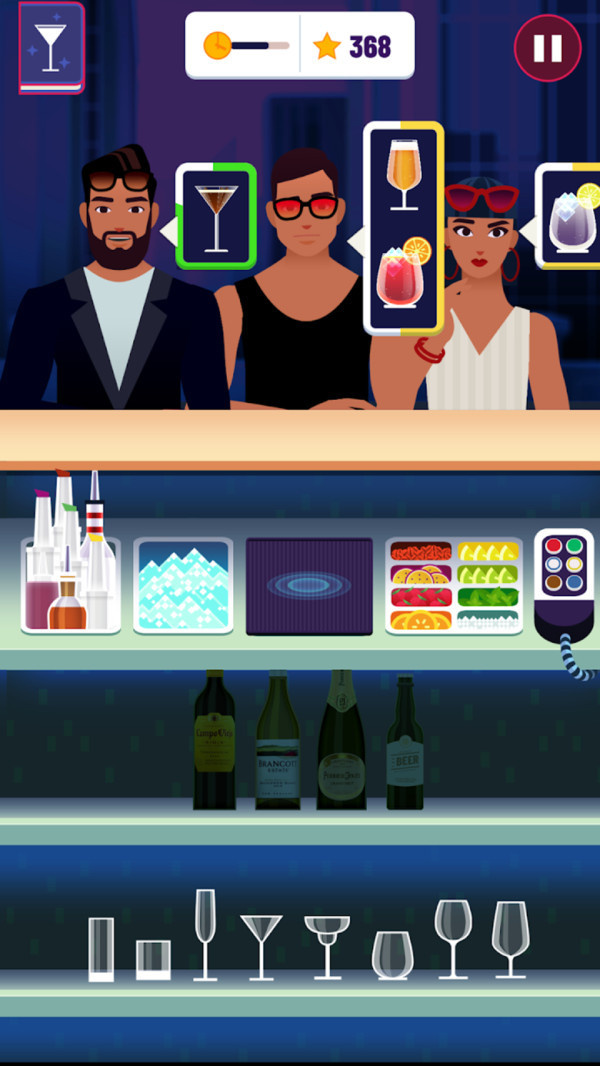Select the ice tray

183,586
